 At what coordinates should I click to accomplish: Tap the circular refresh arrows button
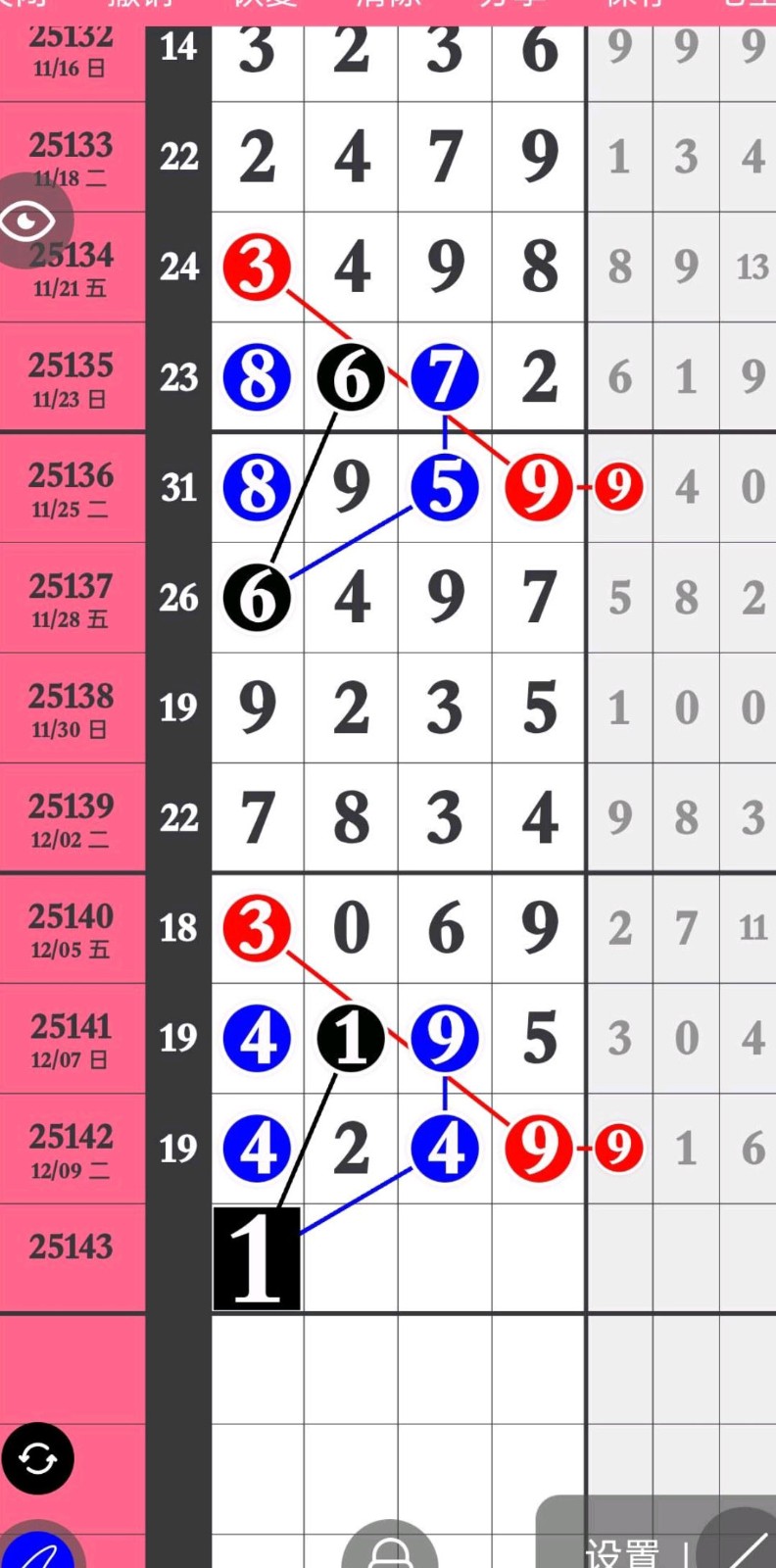pos(37,1458)
